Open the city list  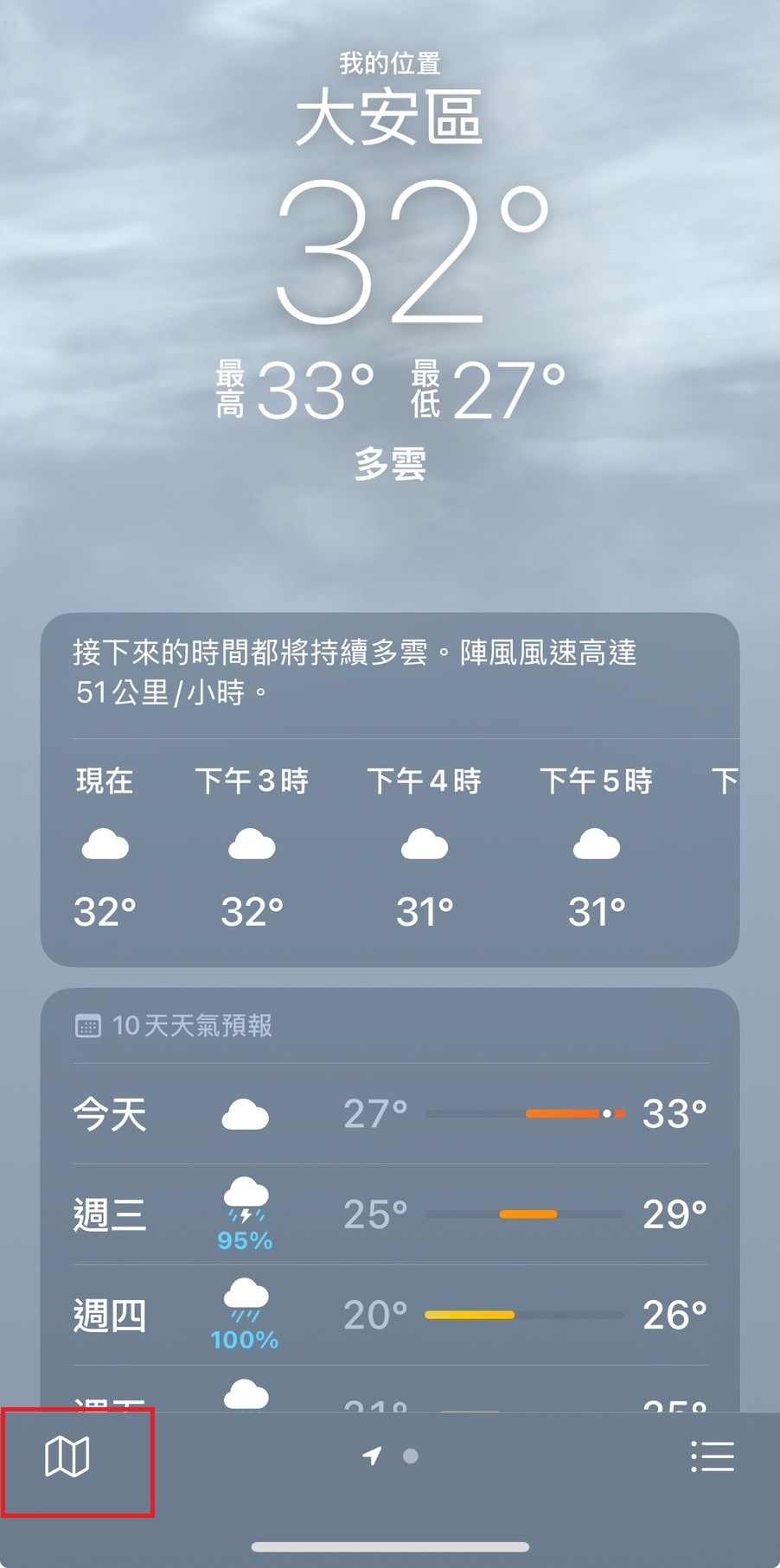click(x=713, y=1458)
